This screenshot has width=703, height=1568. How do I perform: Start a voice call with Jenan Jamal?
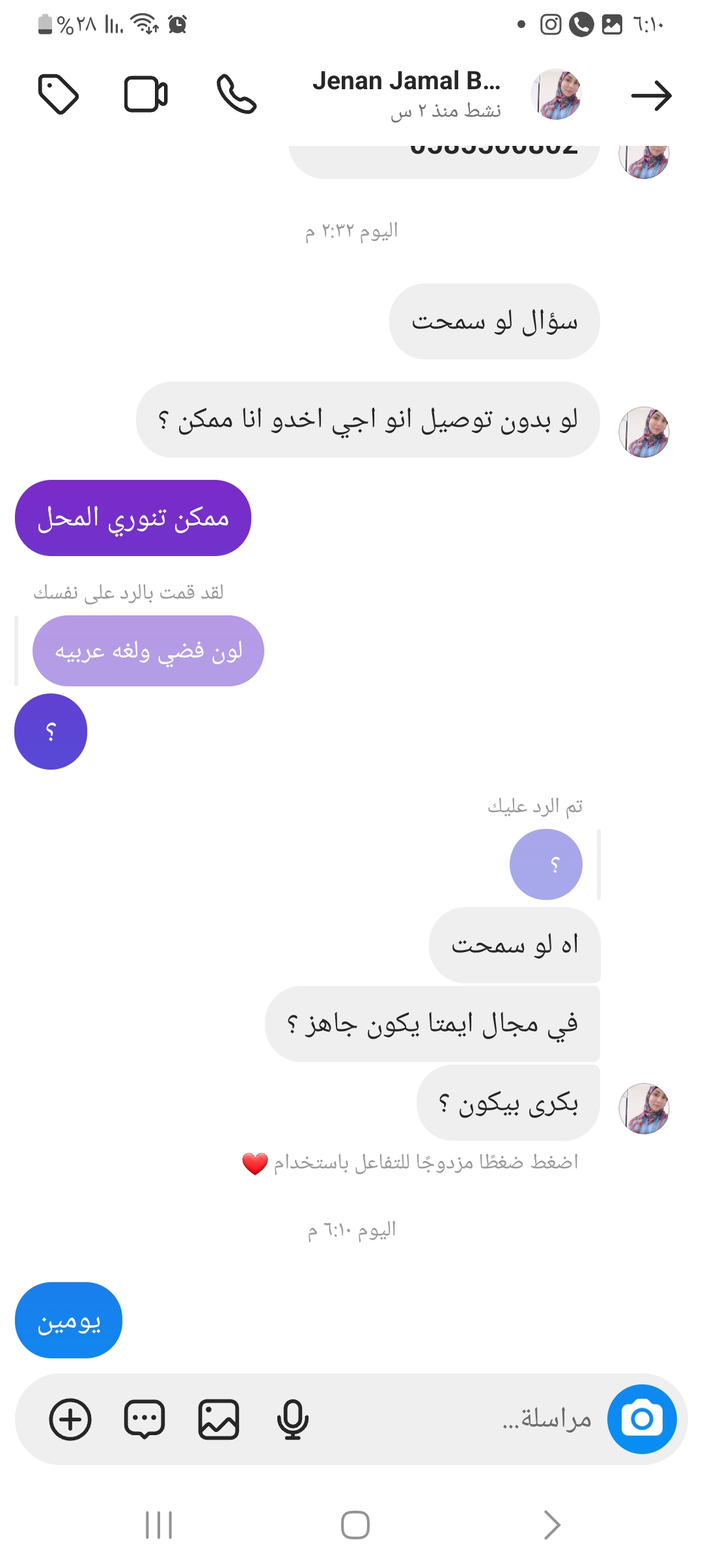236,94
